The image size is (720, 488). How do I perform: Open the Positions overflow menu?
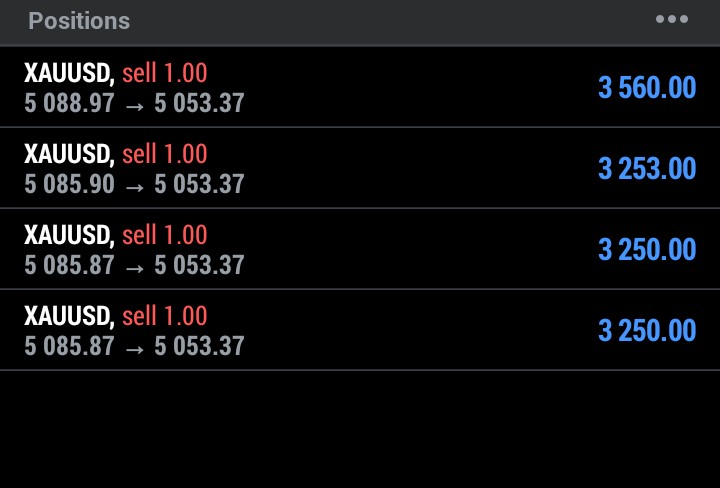coord(672,20)
